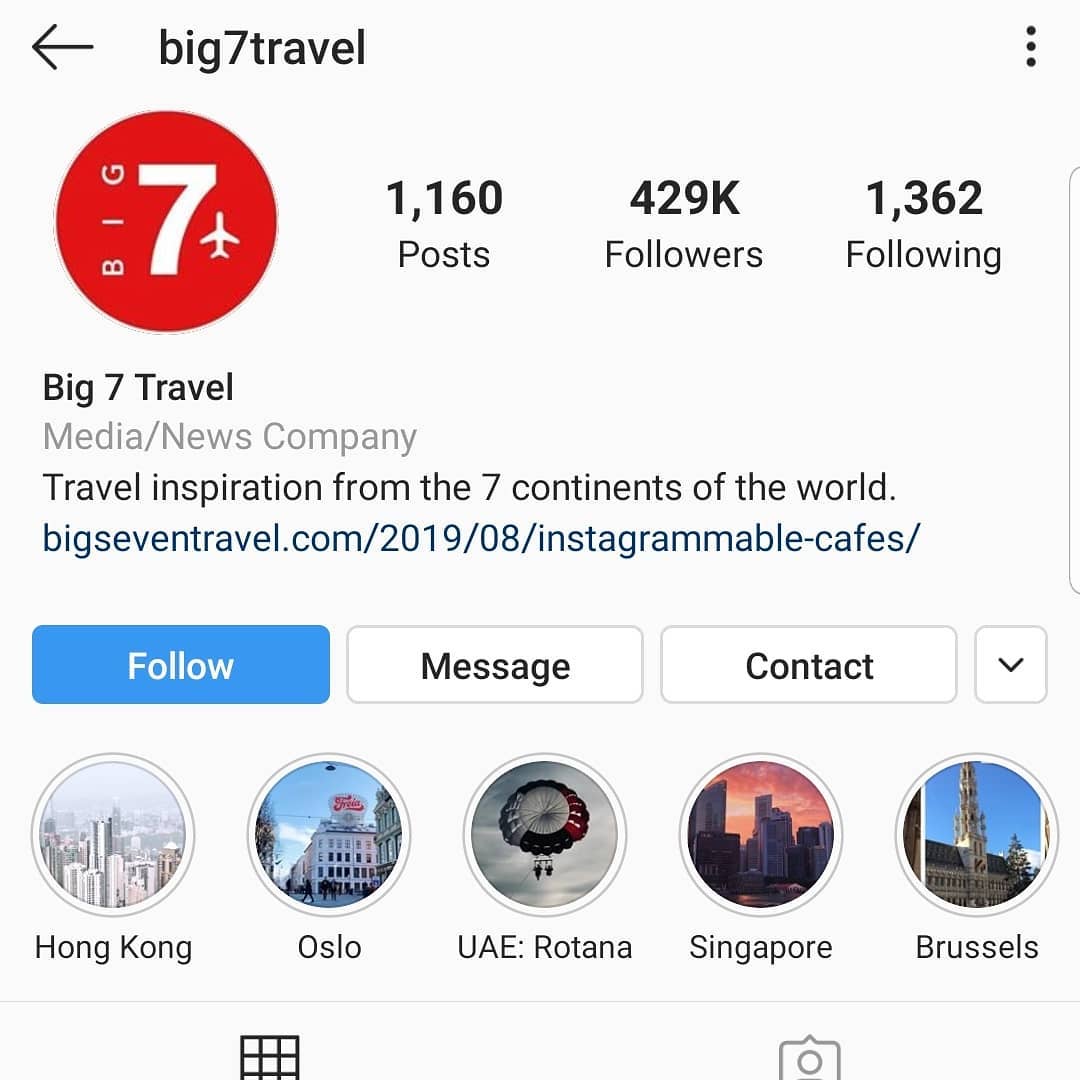This screenshot has height=1080, width=1080.
Task: View the Brussels story highlight
Action: [977, 835]
